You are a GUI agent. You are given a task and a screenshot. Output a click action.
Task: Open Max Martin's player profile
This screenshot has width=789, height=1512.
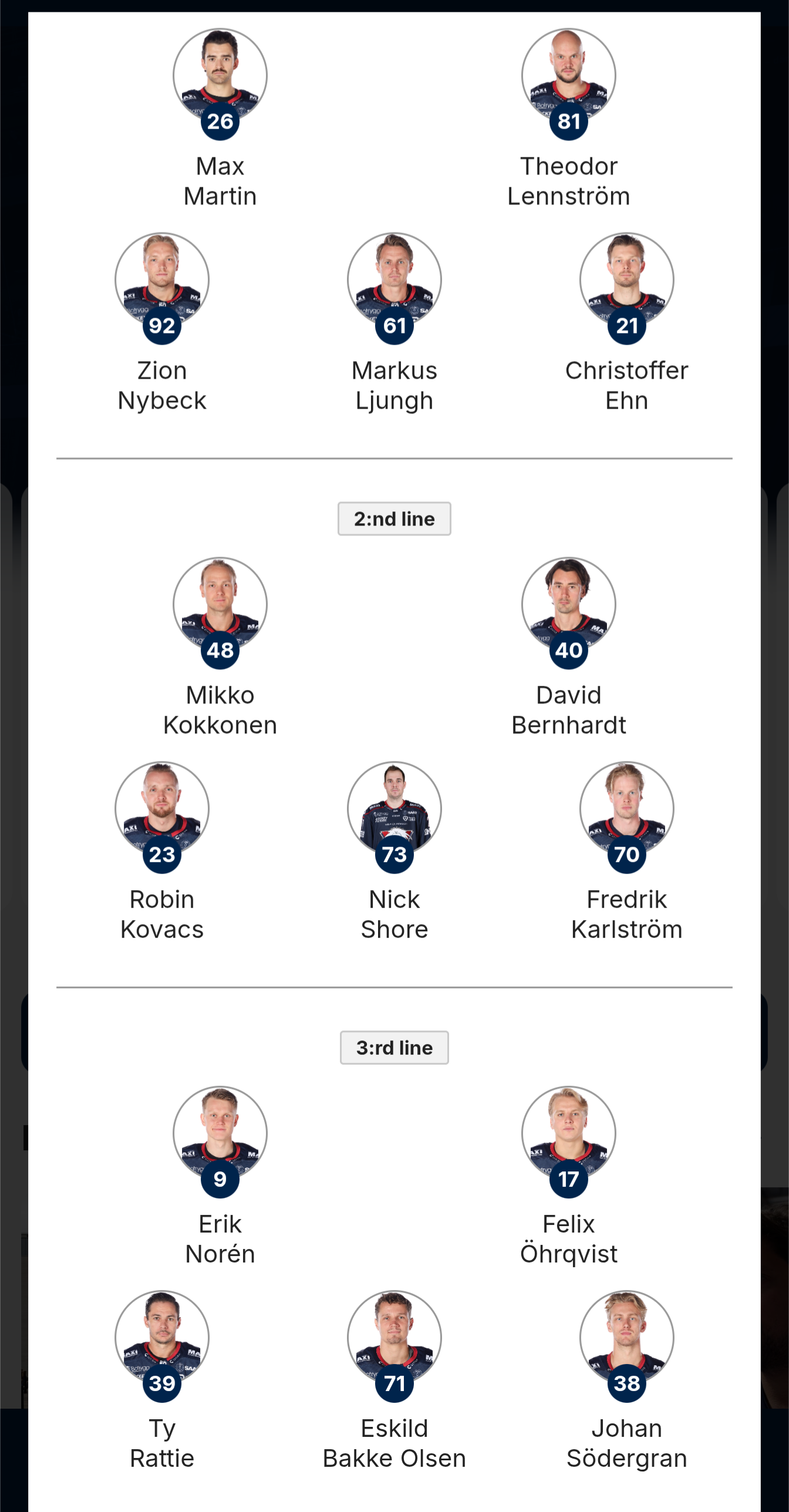coord(220,76)
